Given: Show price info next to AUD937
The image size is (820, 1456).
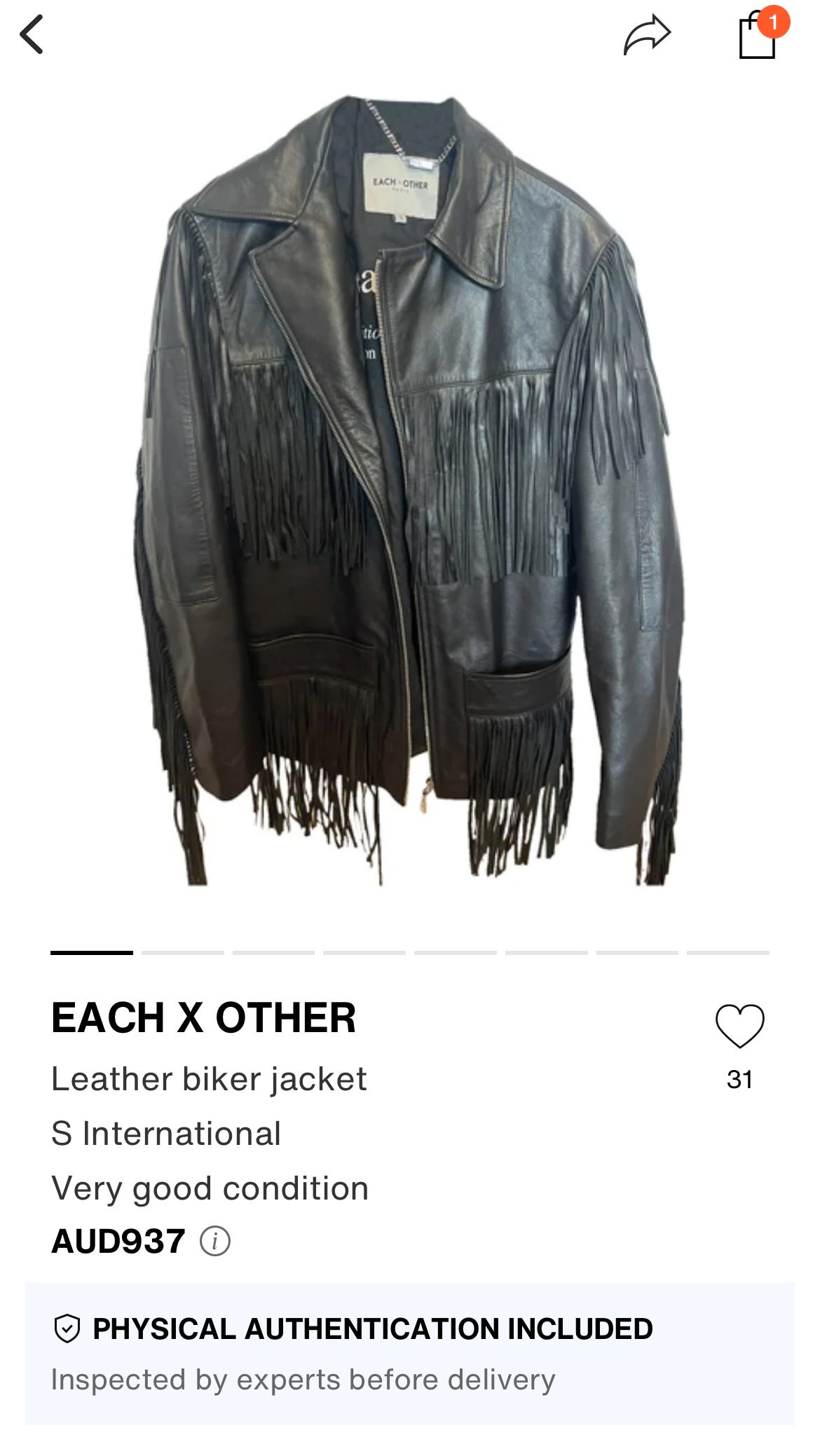Looking at the screenshot, I should point(215,1241).
